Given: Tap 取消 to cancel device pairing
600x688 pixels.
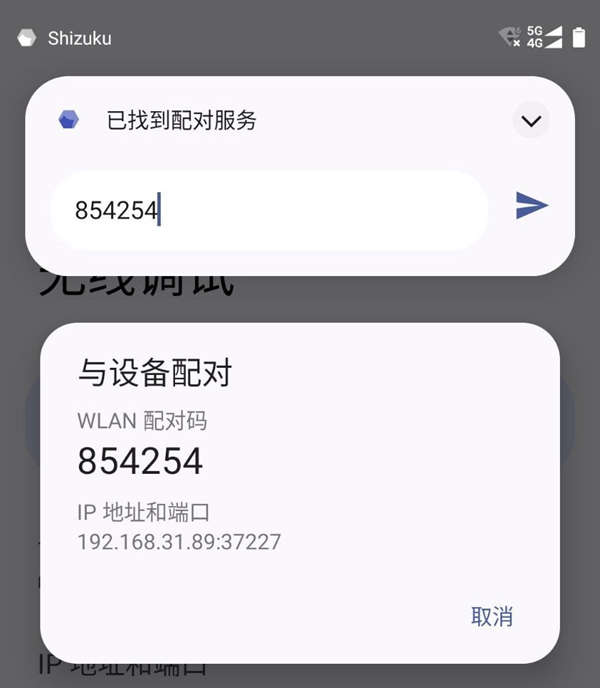Looking at the screenshot, I should [492, 617].
